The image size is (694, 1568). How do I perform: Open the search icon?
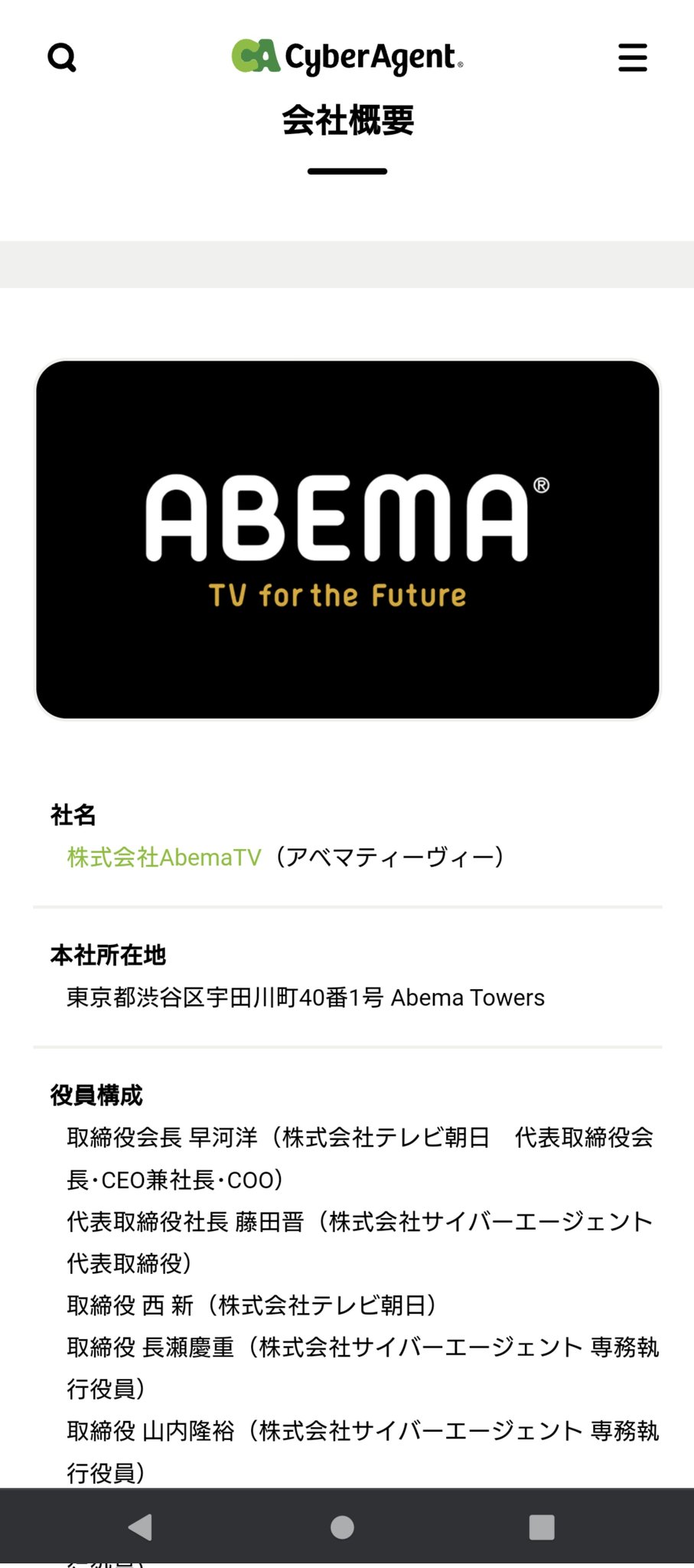coord(61,57)
